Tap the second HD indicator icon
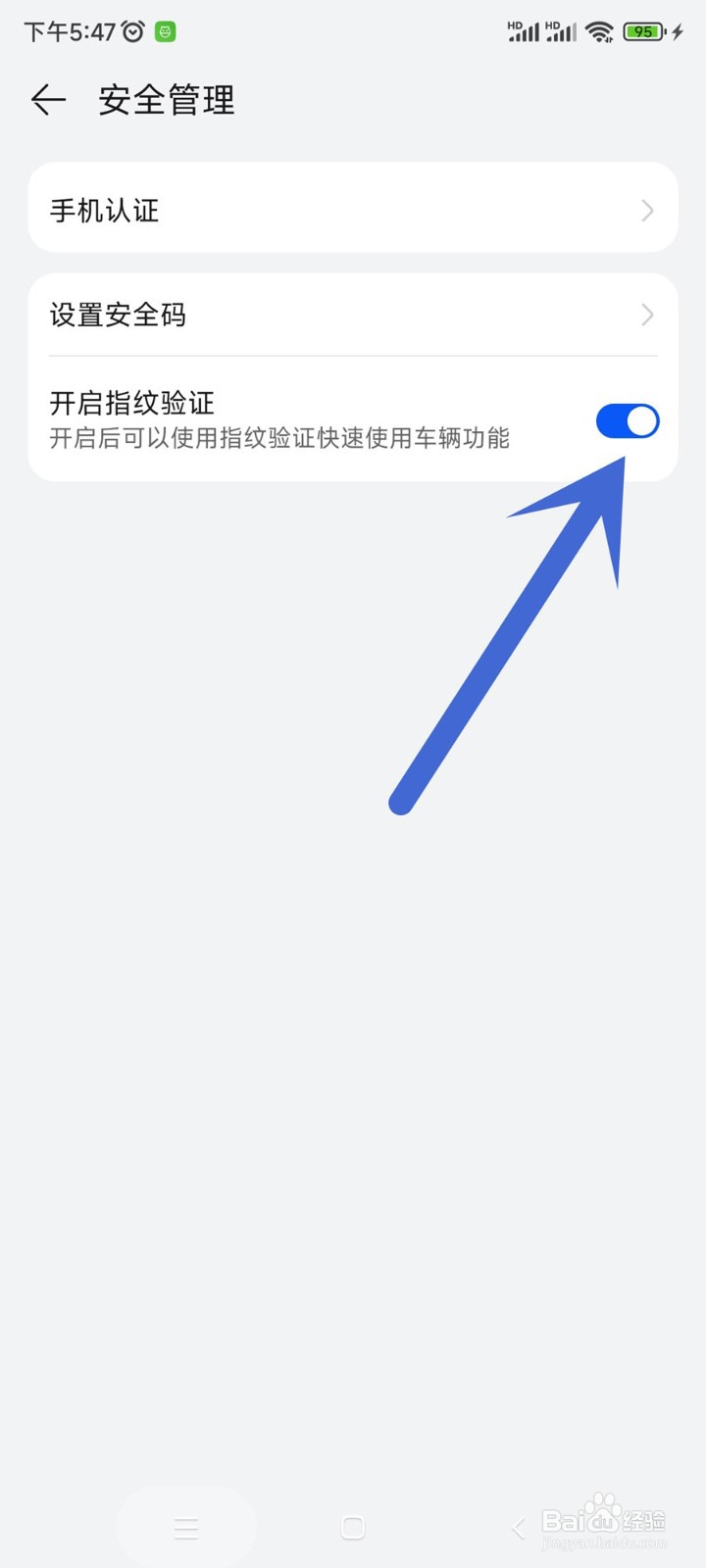This screenshot has width=706, height=1568. (551, 24)
